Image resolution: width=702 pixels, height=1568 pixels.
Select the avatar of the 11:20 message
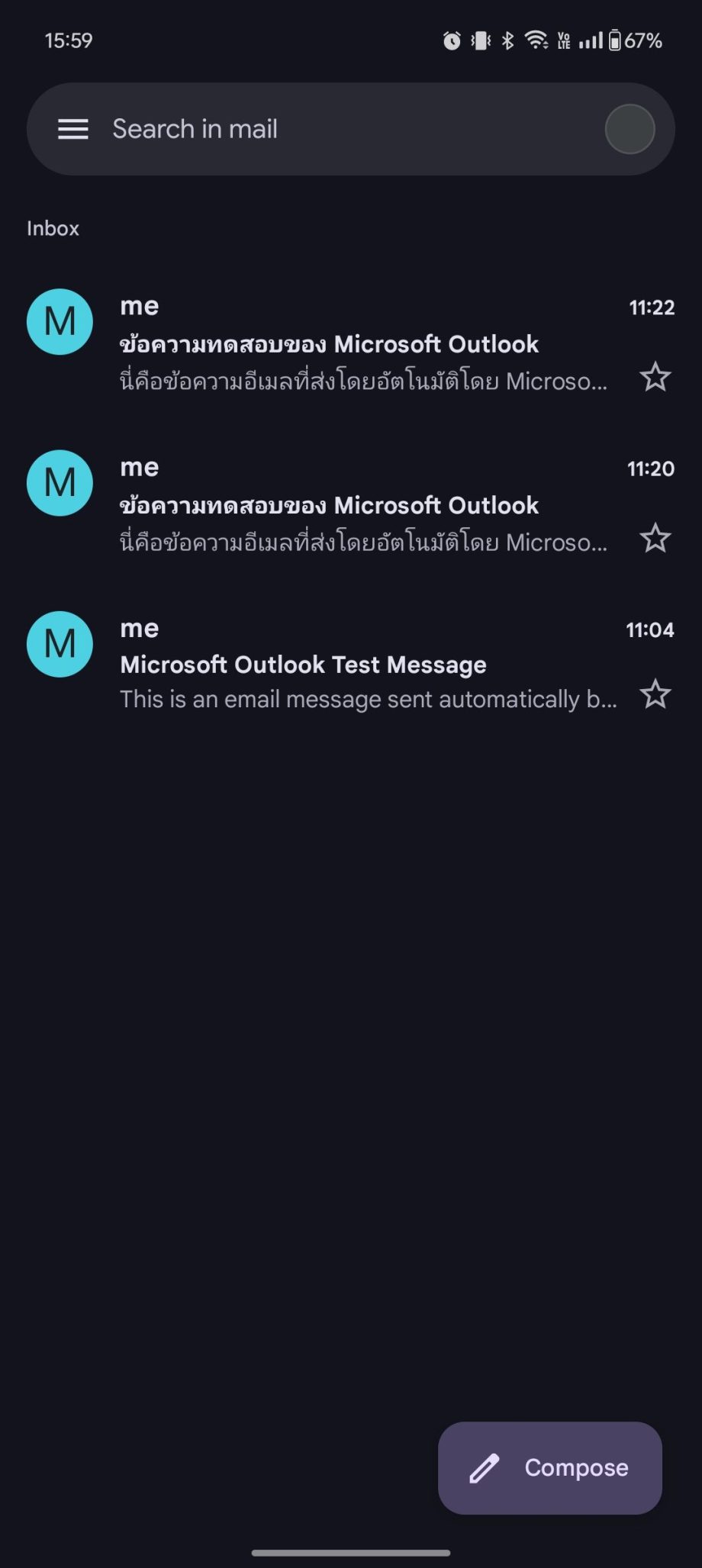59,482
